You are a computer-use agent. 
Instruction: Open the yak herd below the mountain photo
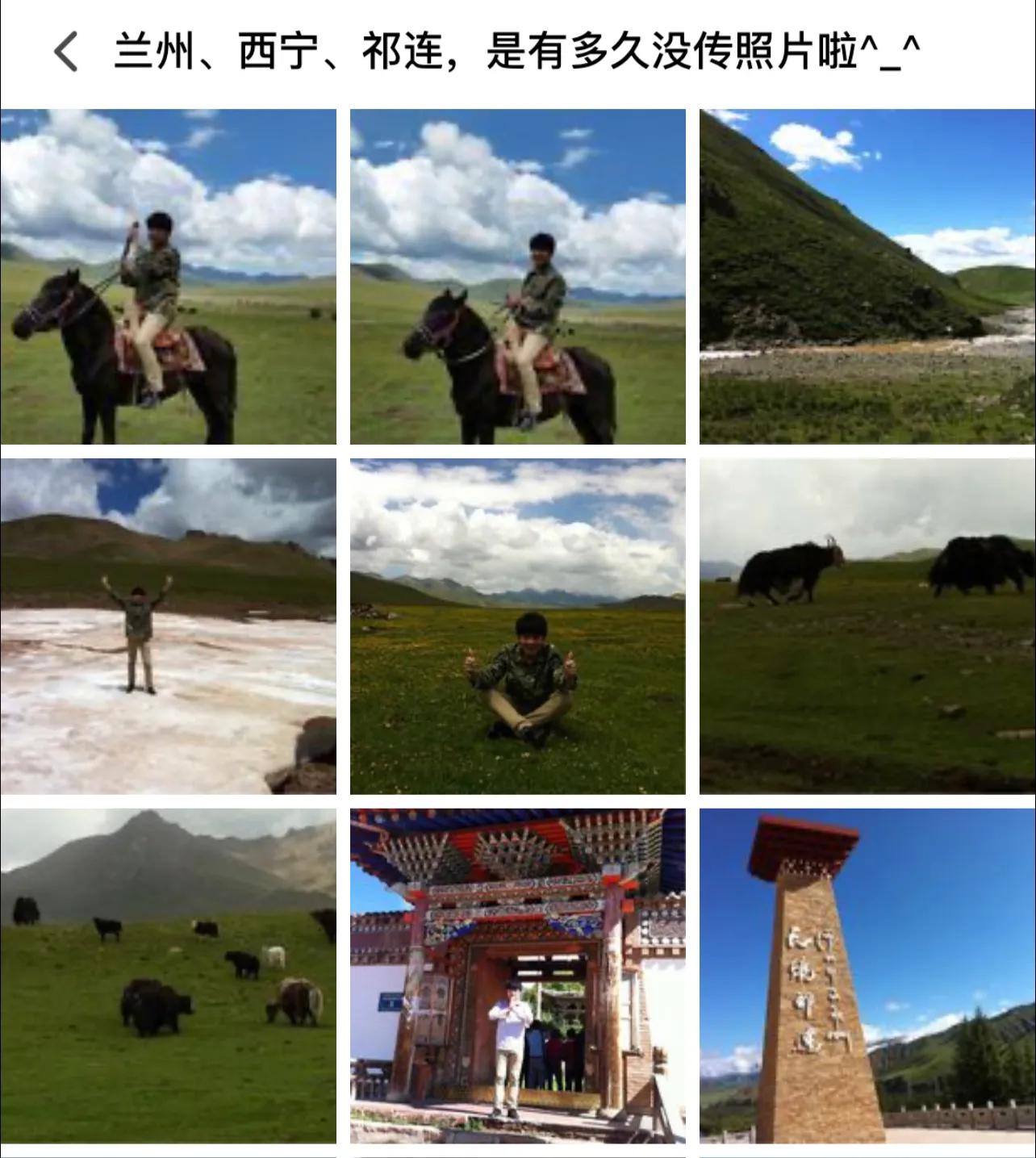point(168,976)
